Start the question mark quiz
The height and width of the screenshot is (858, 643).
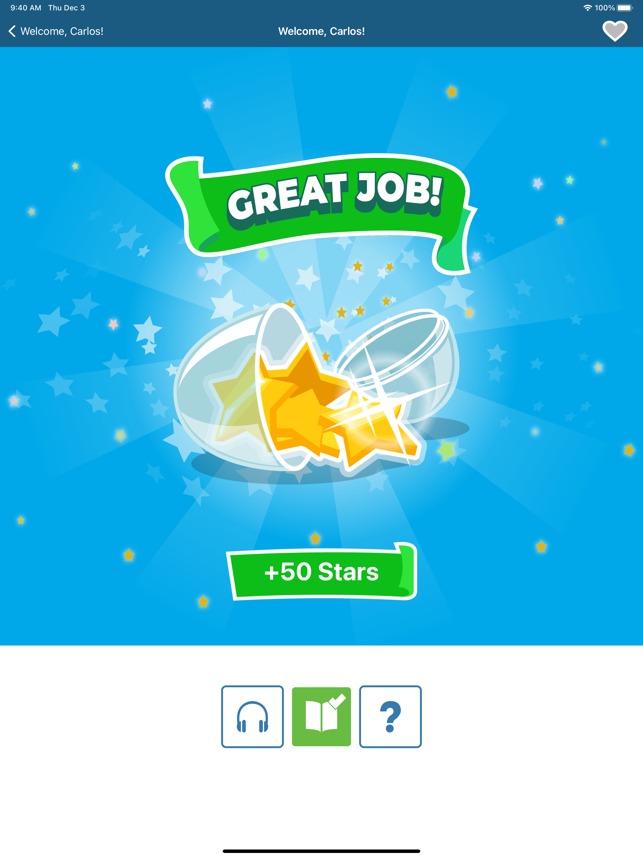[390, 716]
